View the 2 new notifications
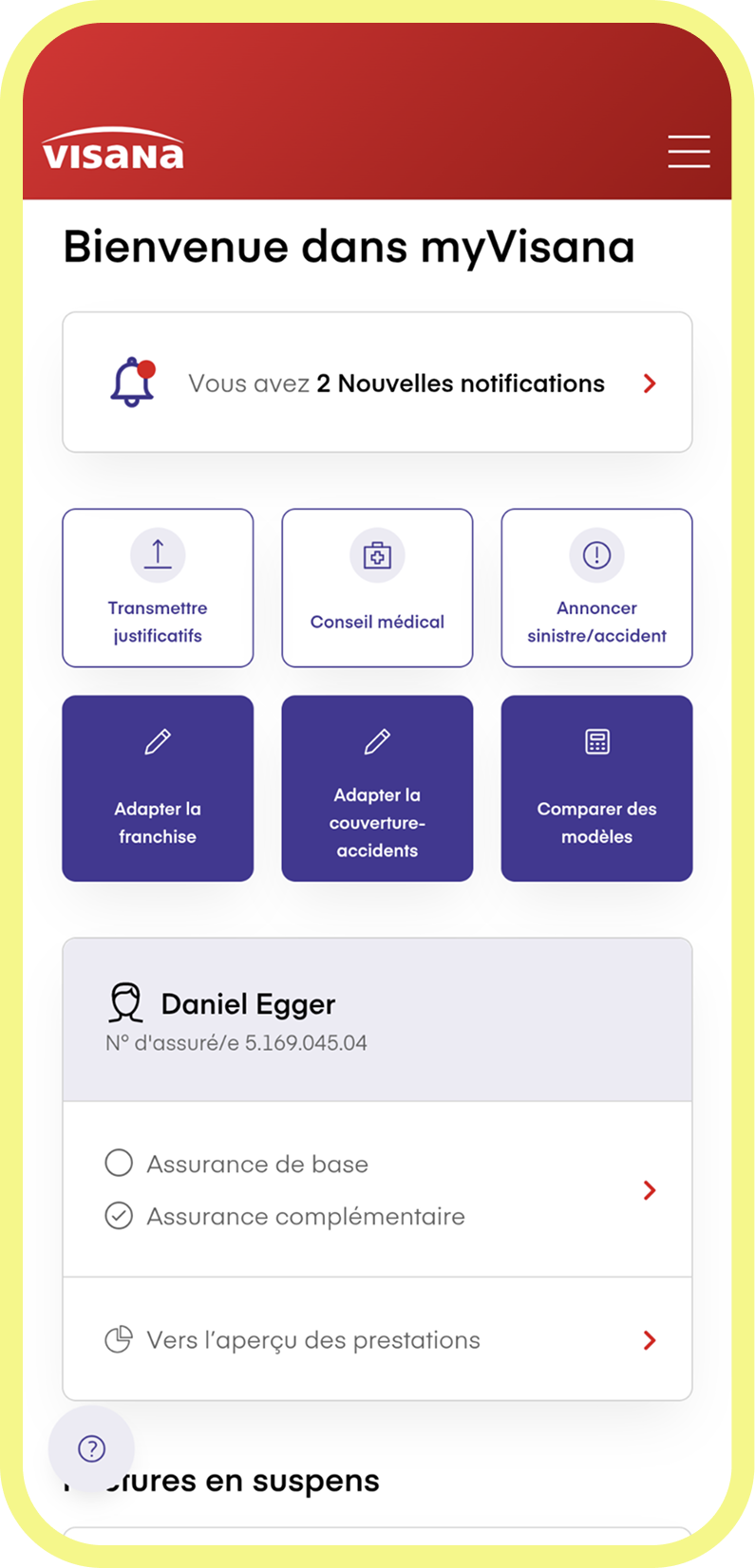This screenshot has height=1568, width=755. 377,383
